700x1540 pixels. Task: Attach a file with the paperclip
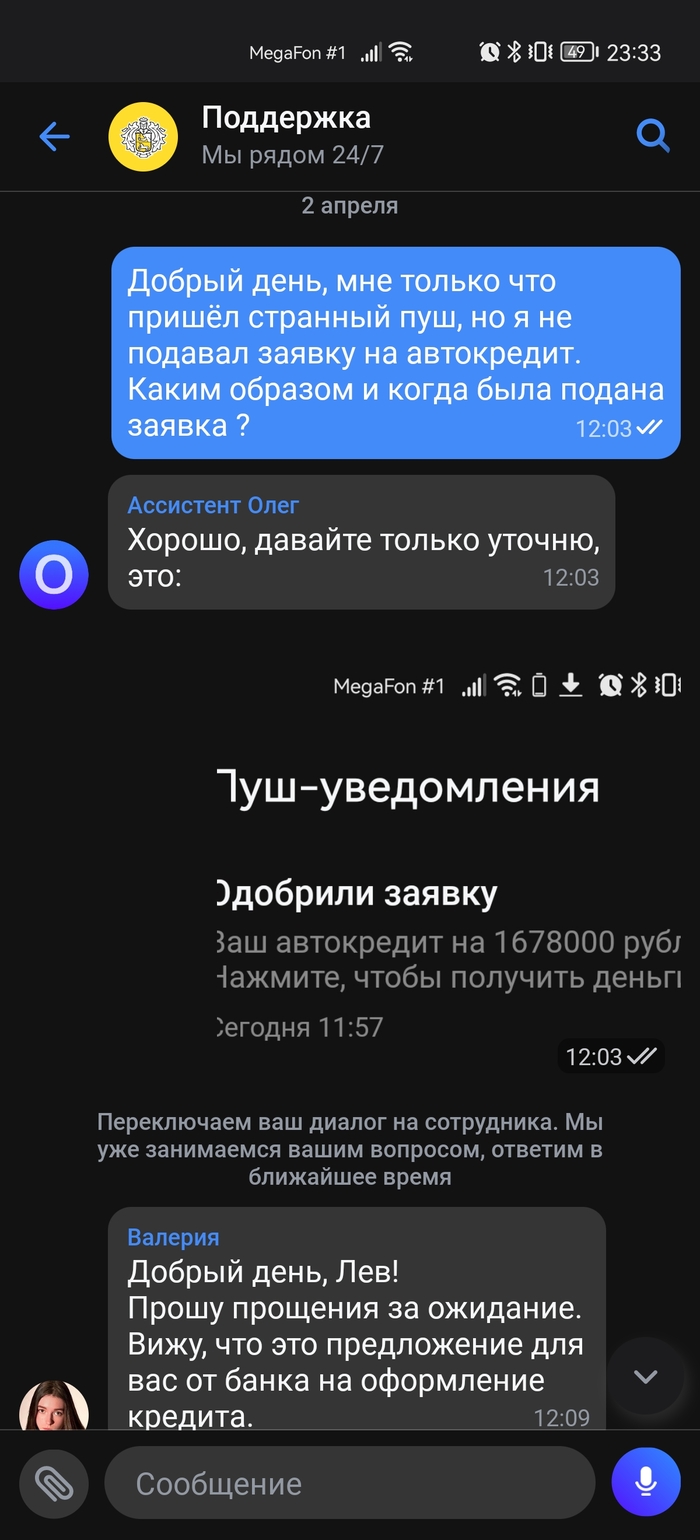[x=53, y=1483]
